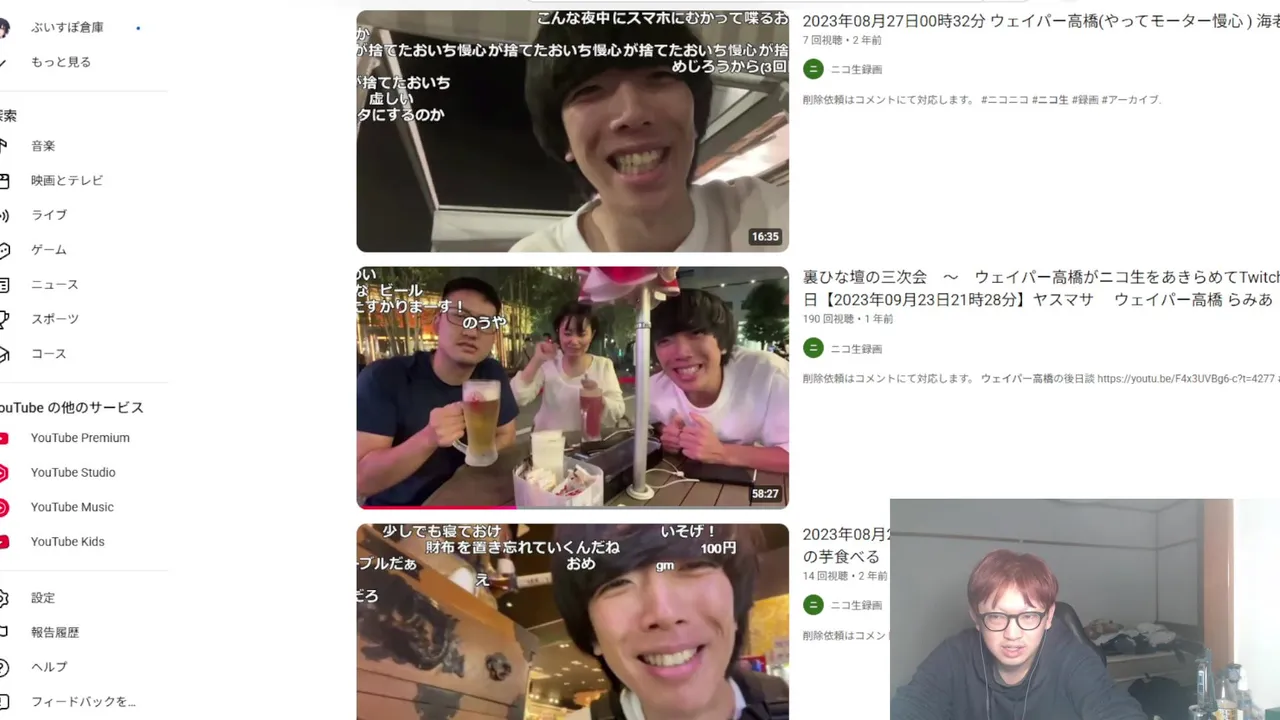Viewport: 1280px width, 720px height.
Task: Open YouTube Premium
Action: pyautogui.click(x=79, y=438)
